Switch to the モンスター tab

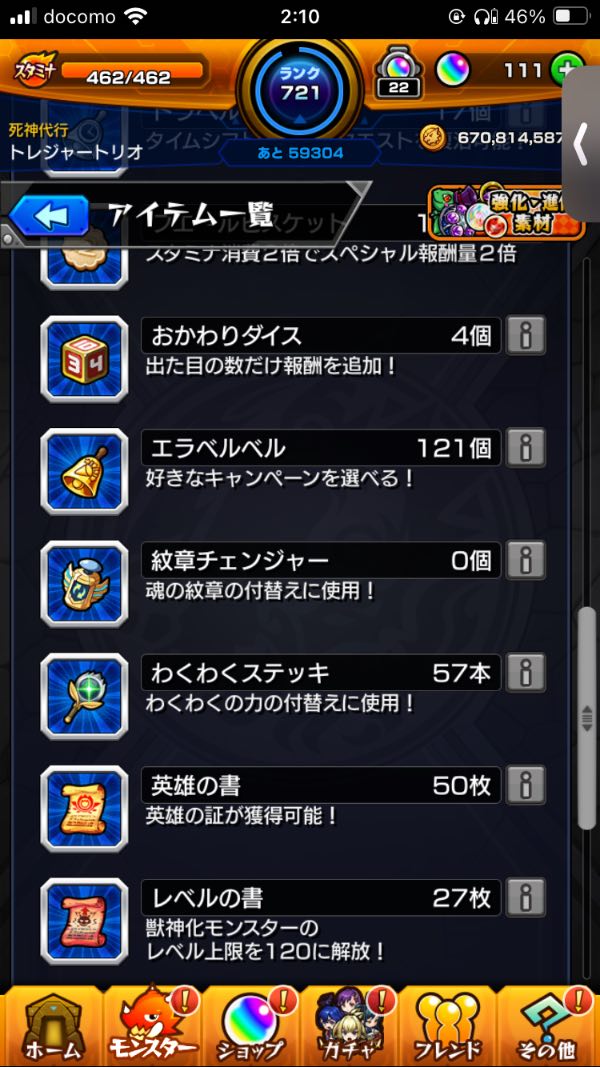tap(152, 1025)
